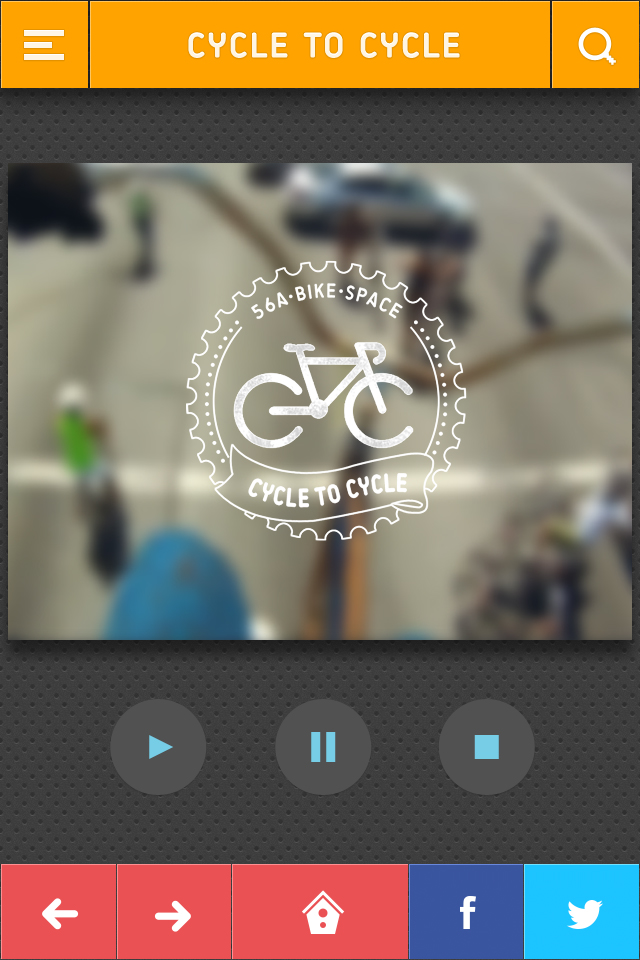Share on Facebook
640x960 pixels.
tap(466, 913)
